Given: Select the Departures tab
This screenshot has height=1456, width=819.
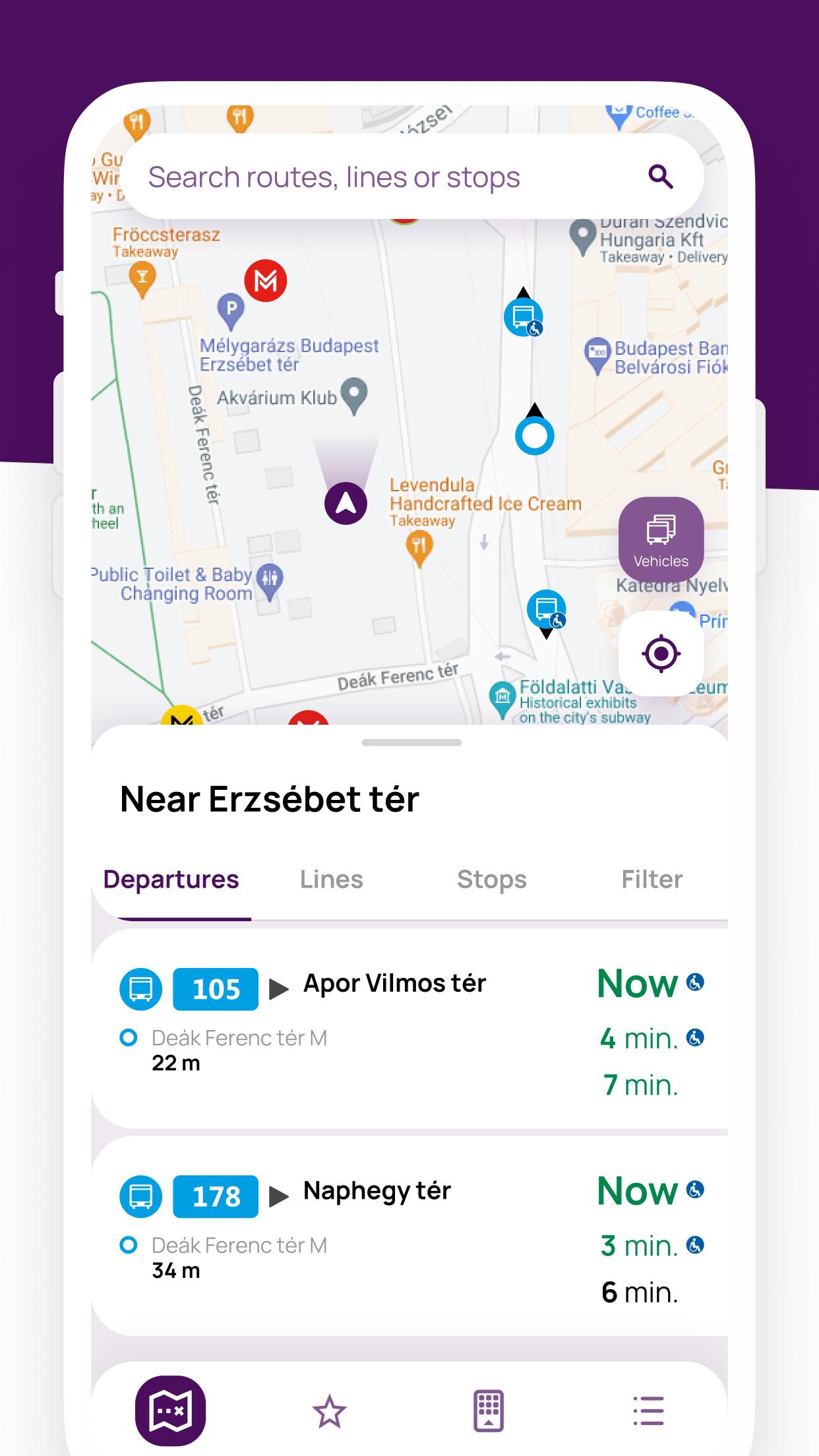Looking at the screenshot, I should tap(171, 880).
